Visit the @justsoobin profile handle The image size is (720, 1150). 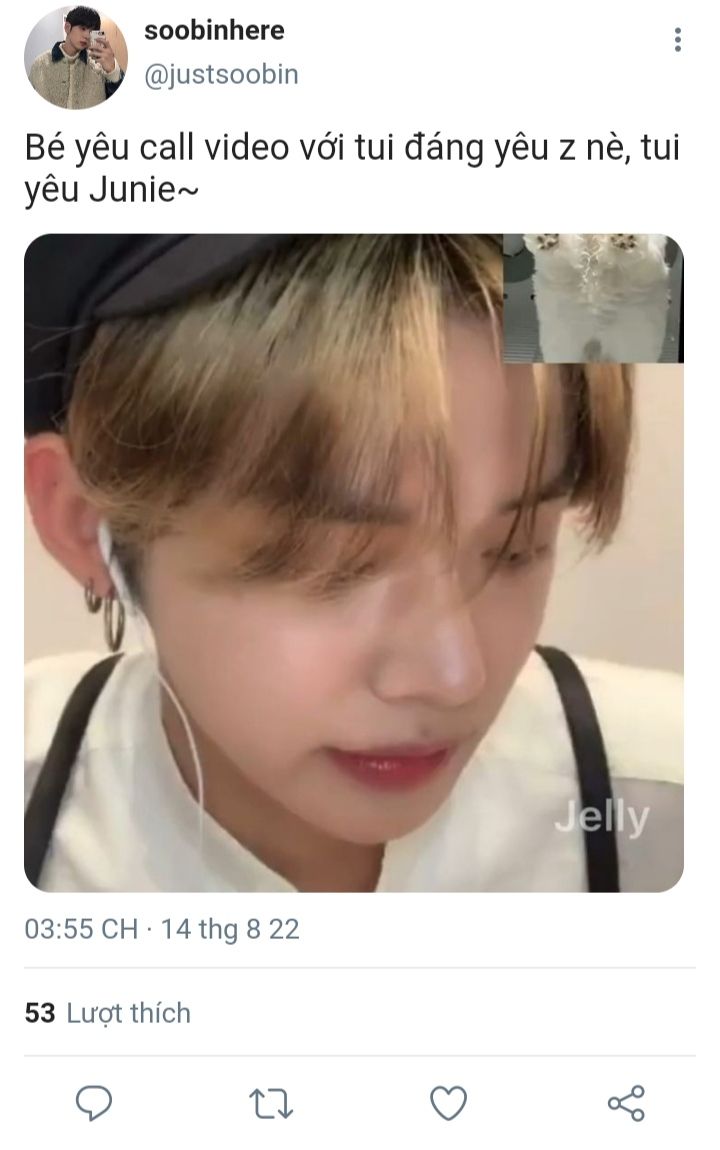(x=221, y=75)
